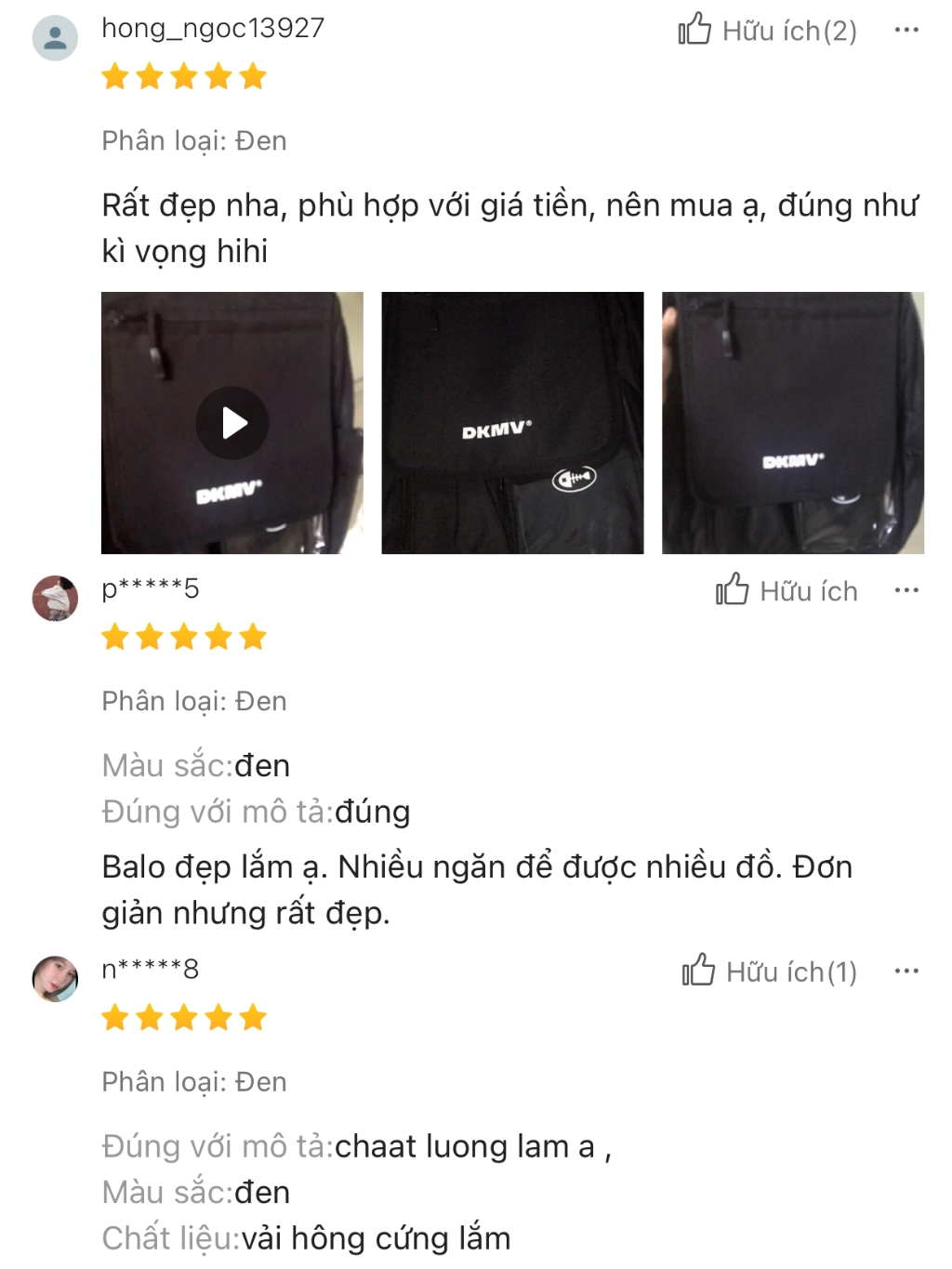Image resolution: width=952 pixels, height=1269 pixels.
Task: Play the video in hong_ngoc13927's review
Action: click(232, 423)
